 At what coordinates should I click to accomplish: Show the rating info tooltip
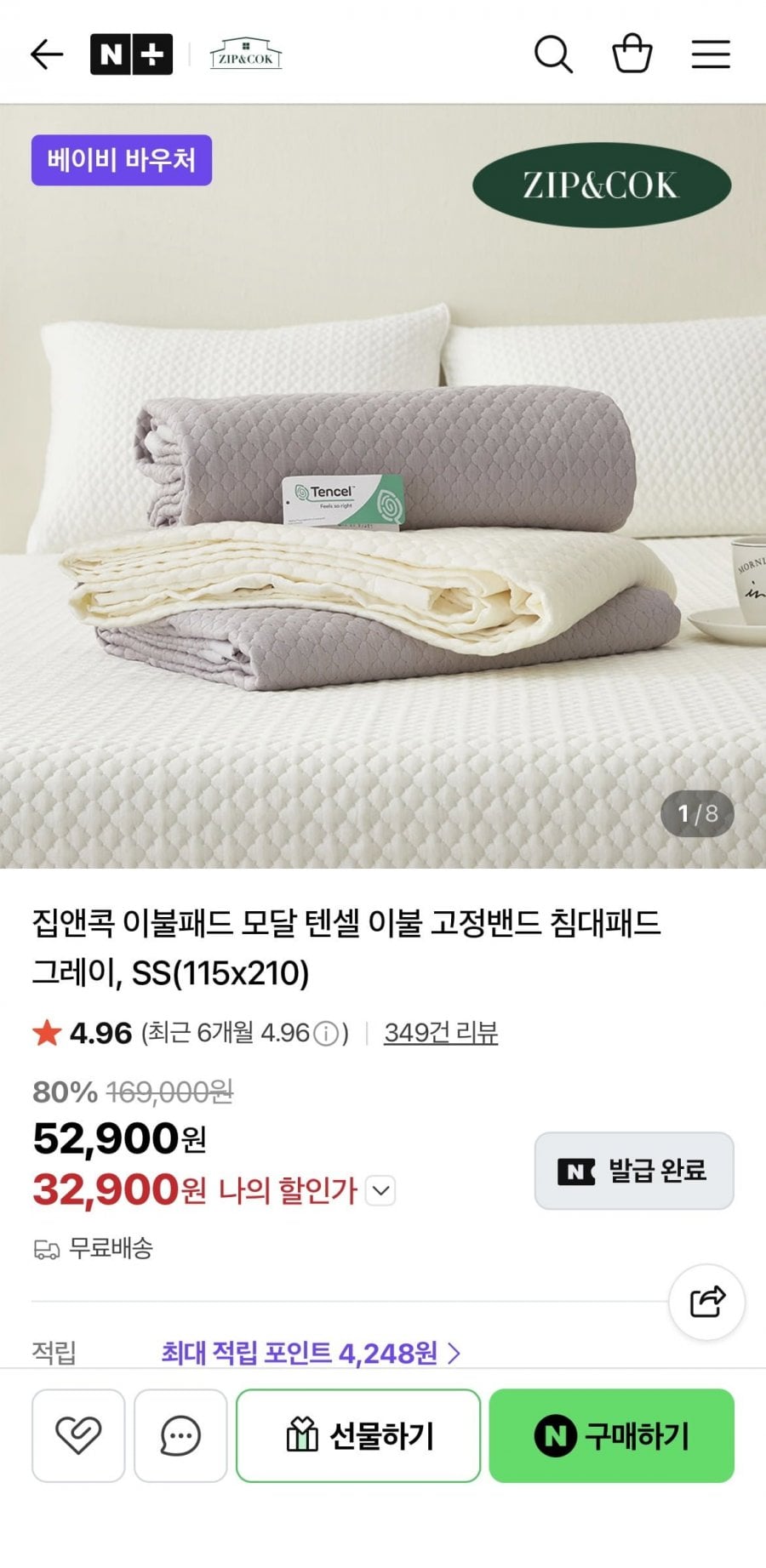point(326,1034)
